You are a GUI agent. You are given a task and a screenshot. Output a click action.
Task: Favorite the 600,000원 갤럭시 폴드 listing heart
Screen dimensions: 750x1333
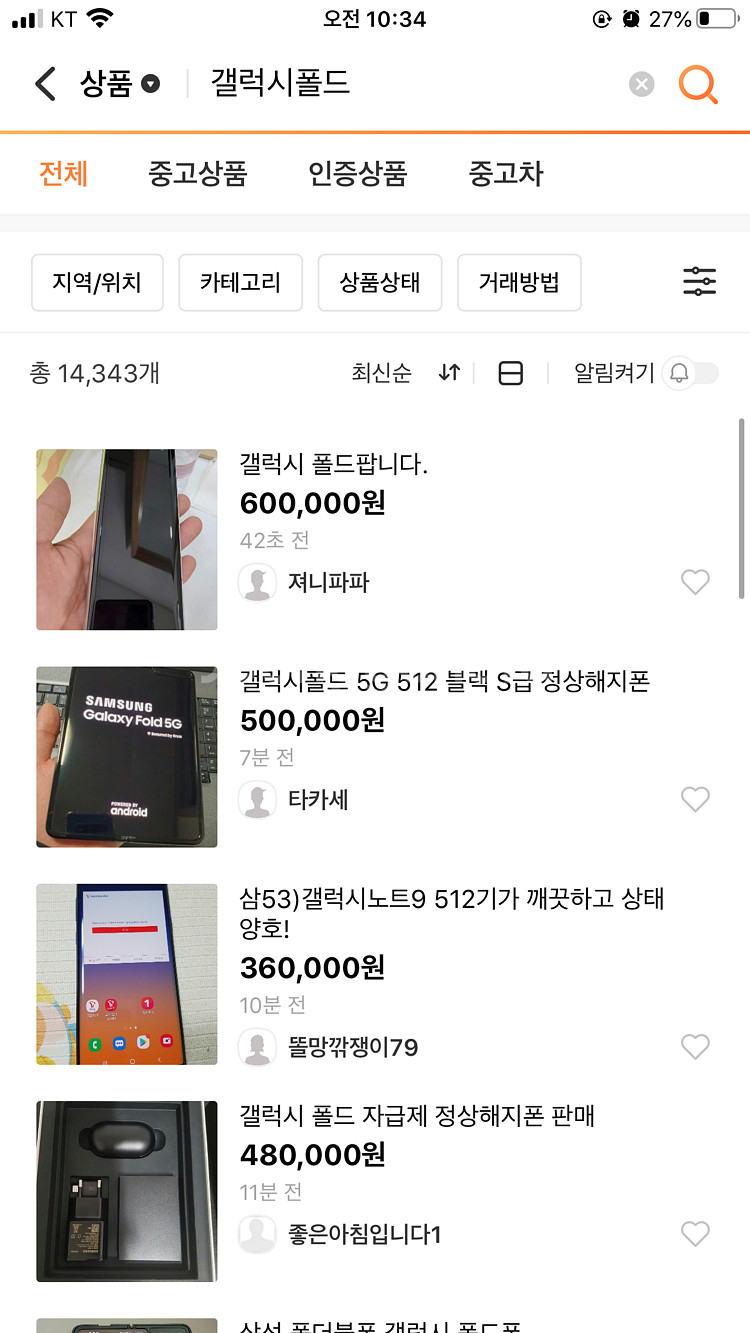coord(695,582)
